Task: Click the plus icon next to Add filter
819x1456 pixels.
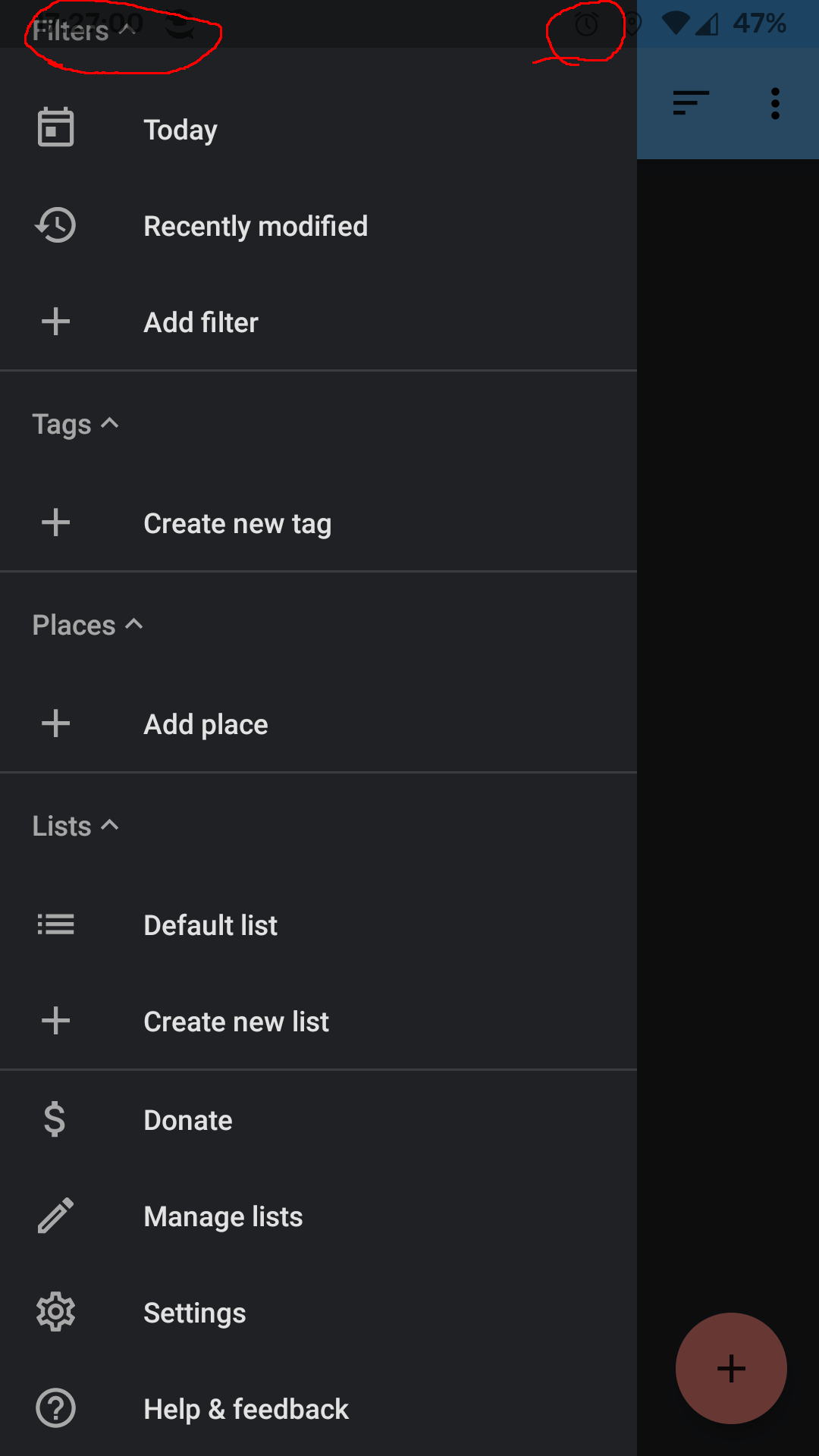Action: pos(55,321)
